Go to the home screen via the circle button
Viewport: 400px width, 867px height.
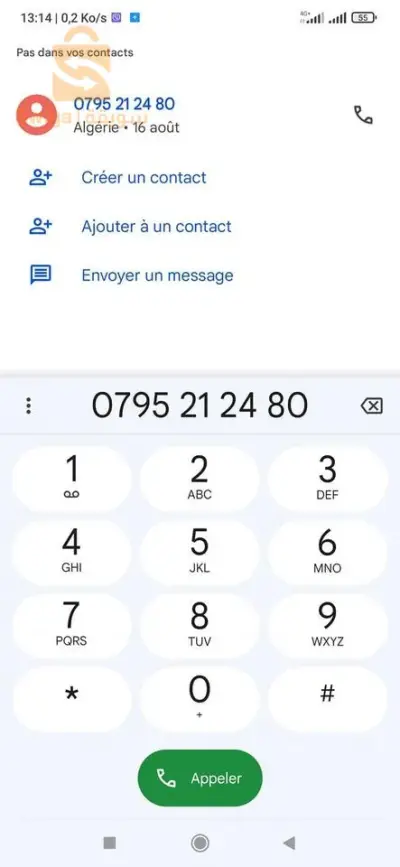point(200,843)
